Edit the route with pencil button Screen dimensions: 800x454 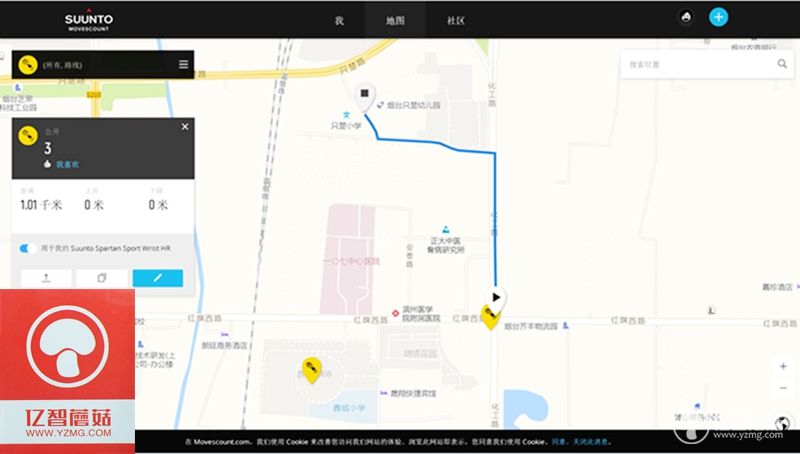click(158, 278)
